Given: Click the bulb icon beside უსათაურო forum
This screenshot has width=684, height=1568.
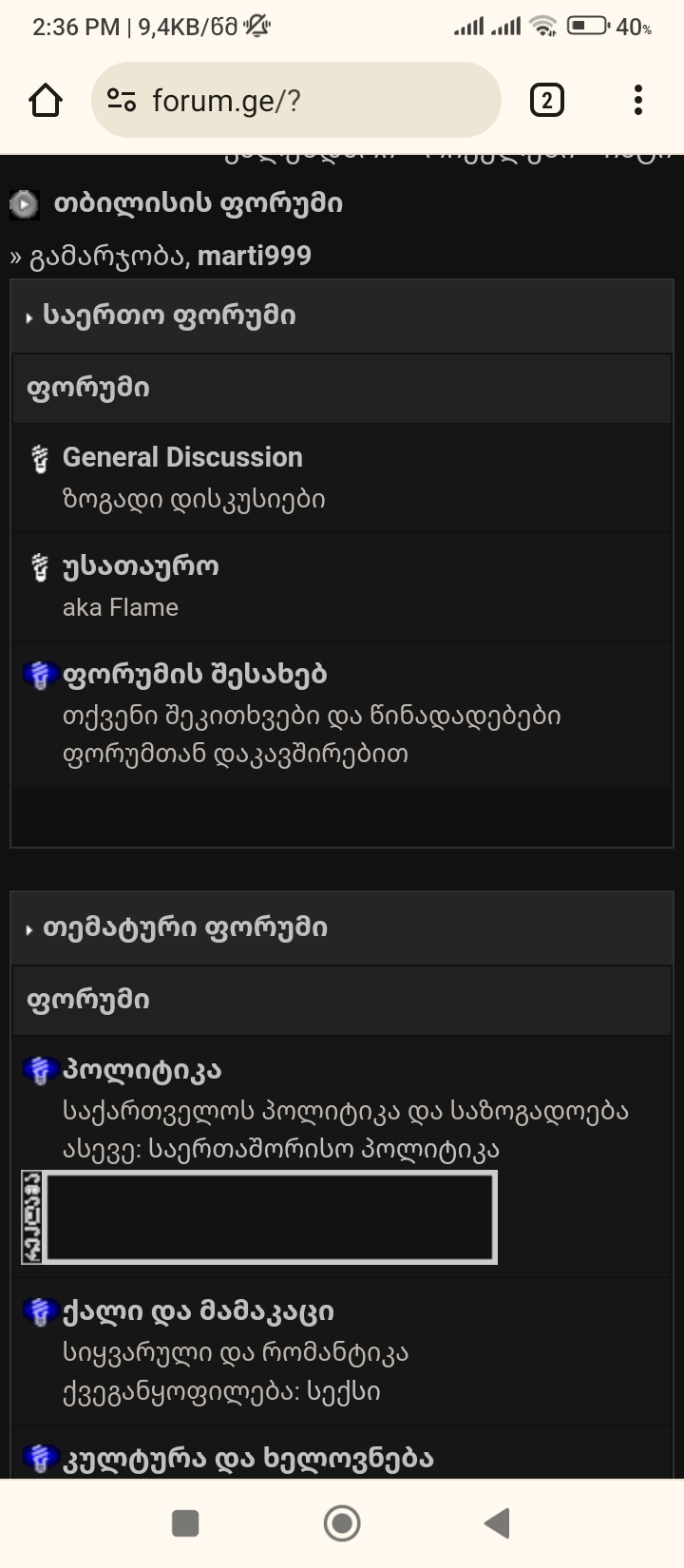Looking at the screenshot, I should 37,565.
